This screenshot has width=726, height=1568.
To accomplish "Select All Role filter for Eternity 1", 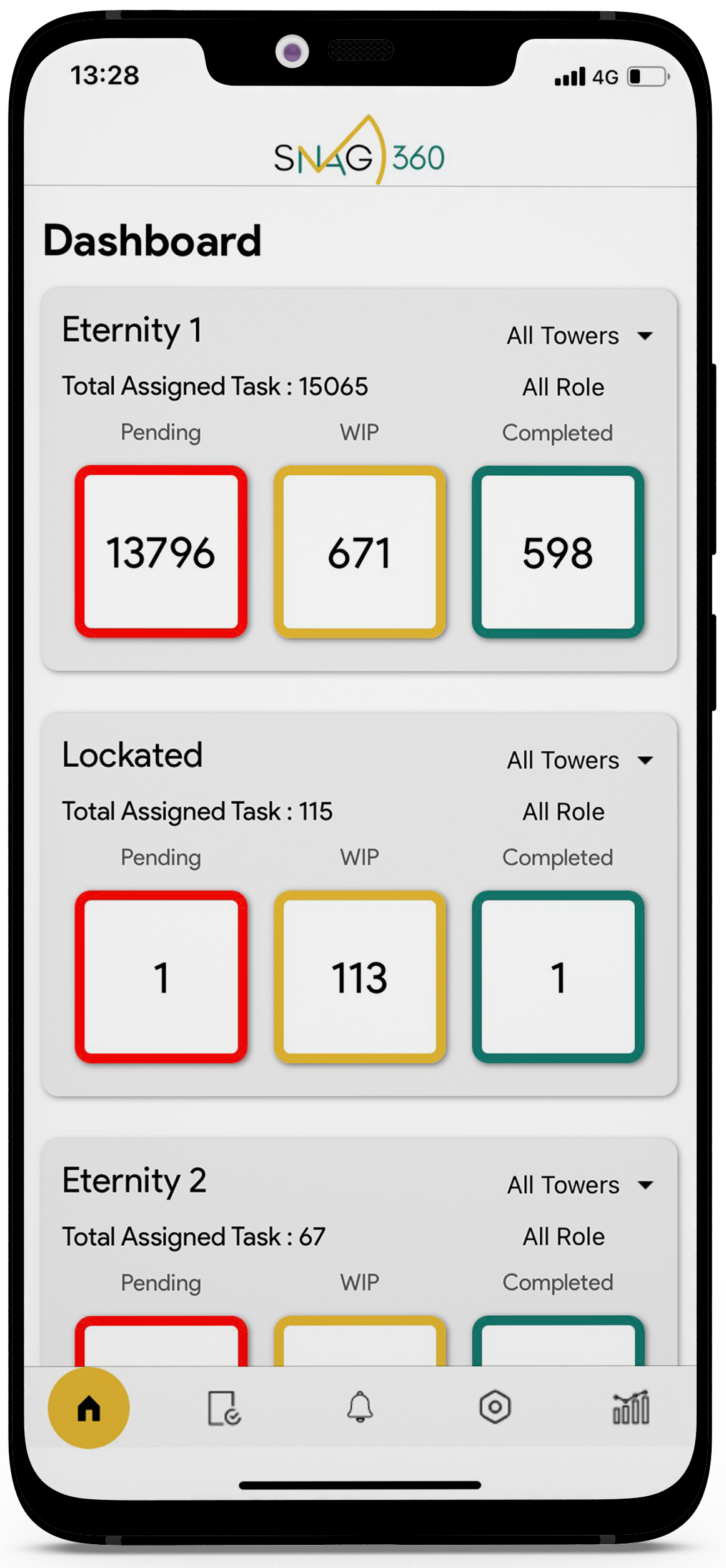I will pyautogui.click(x=564, y=387).
